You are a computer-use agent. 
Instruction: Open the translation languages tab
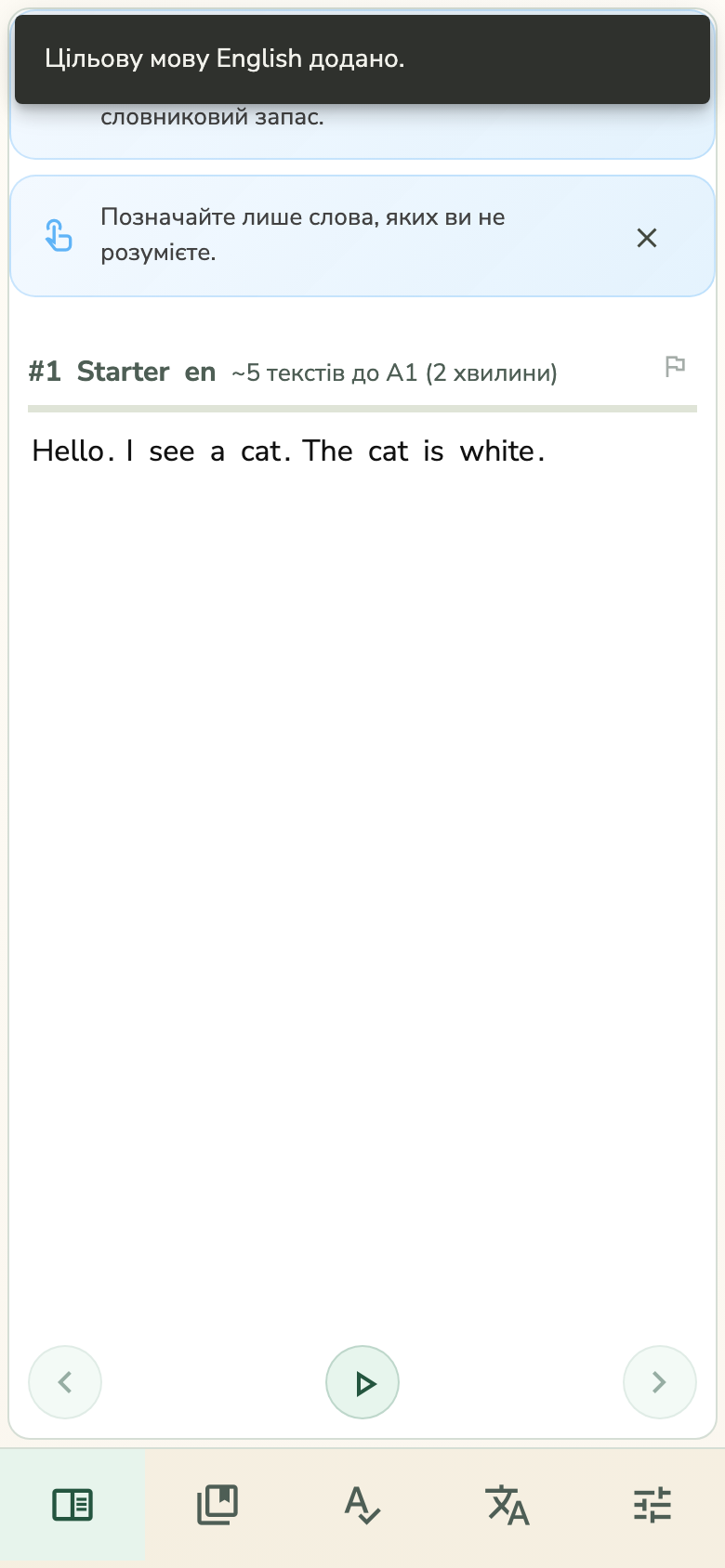coord(507,1505)
